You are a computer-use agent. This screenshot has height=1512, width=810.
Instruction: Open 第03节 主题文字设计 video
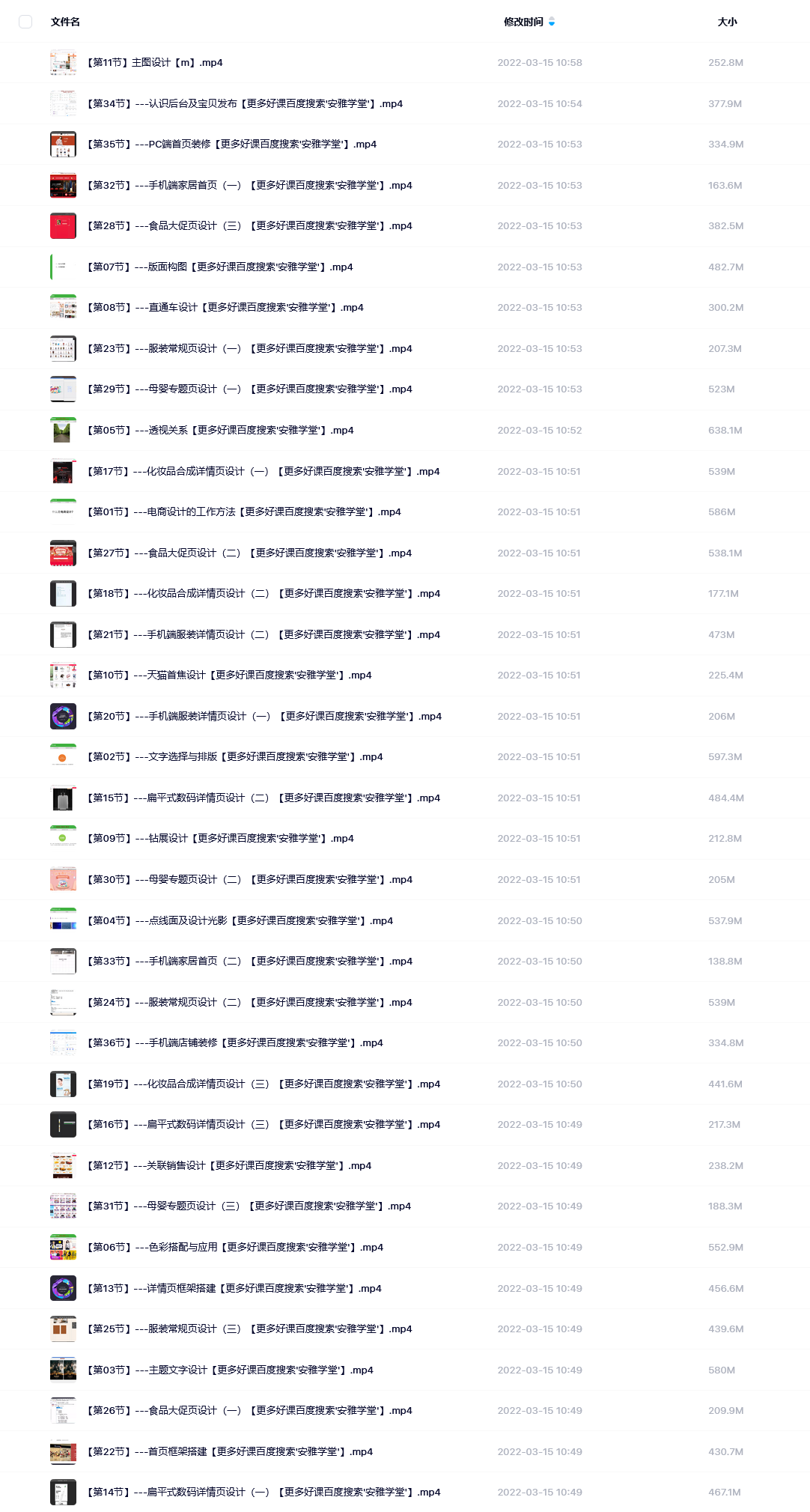tap(230, 1370)
